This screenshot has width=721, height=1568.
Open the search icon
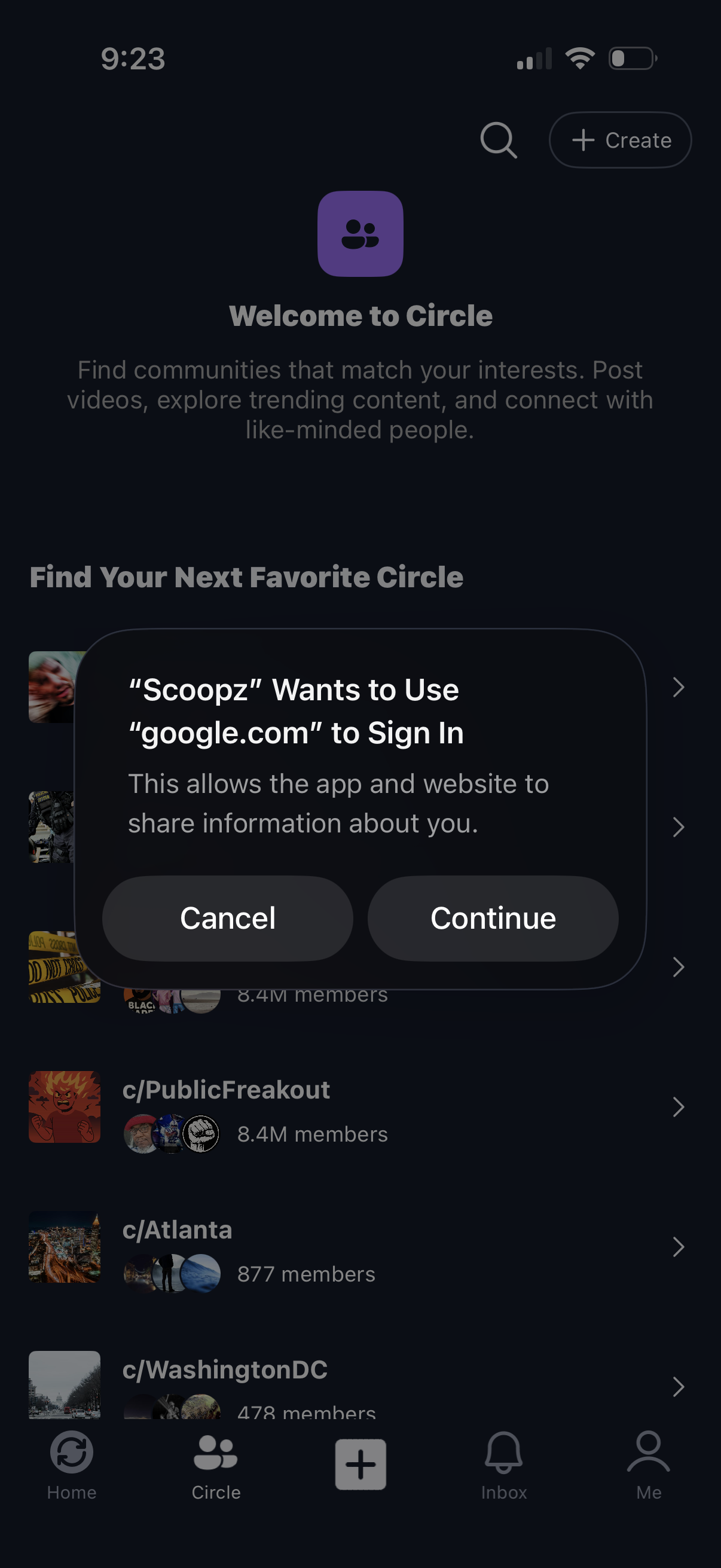499,140
